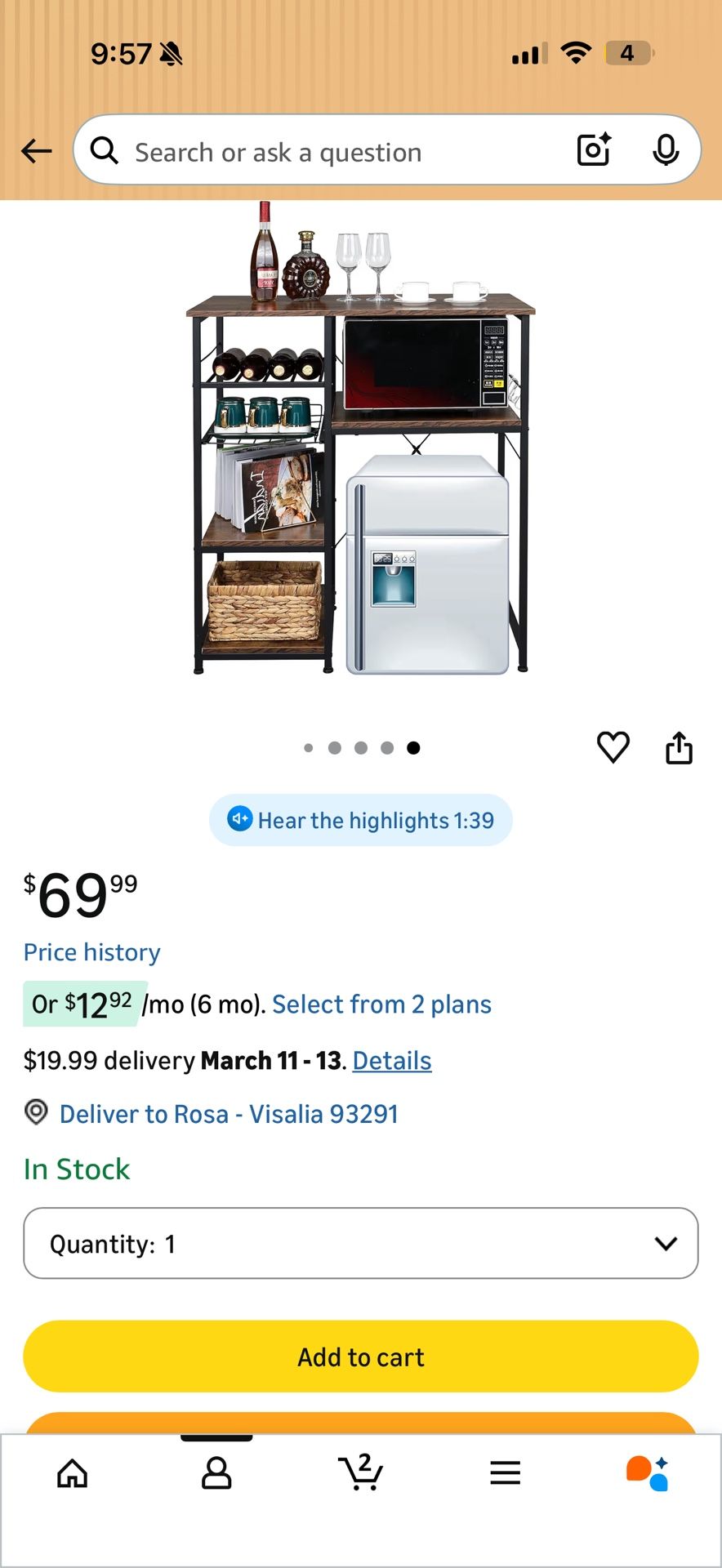Open the account profile tab
The height and width of the screenshot is (1568, 722).
pos(216,1473)
